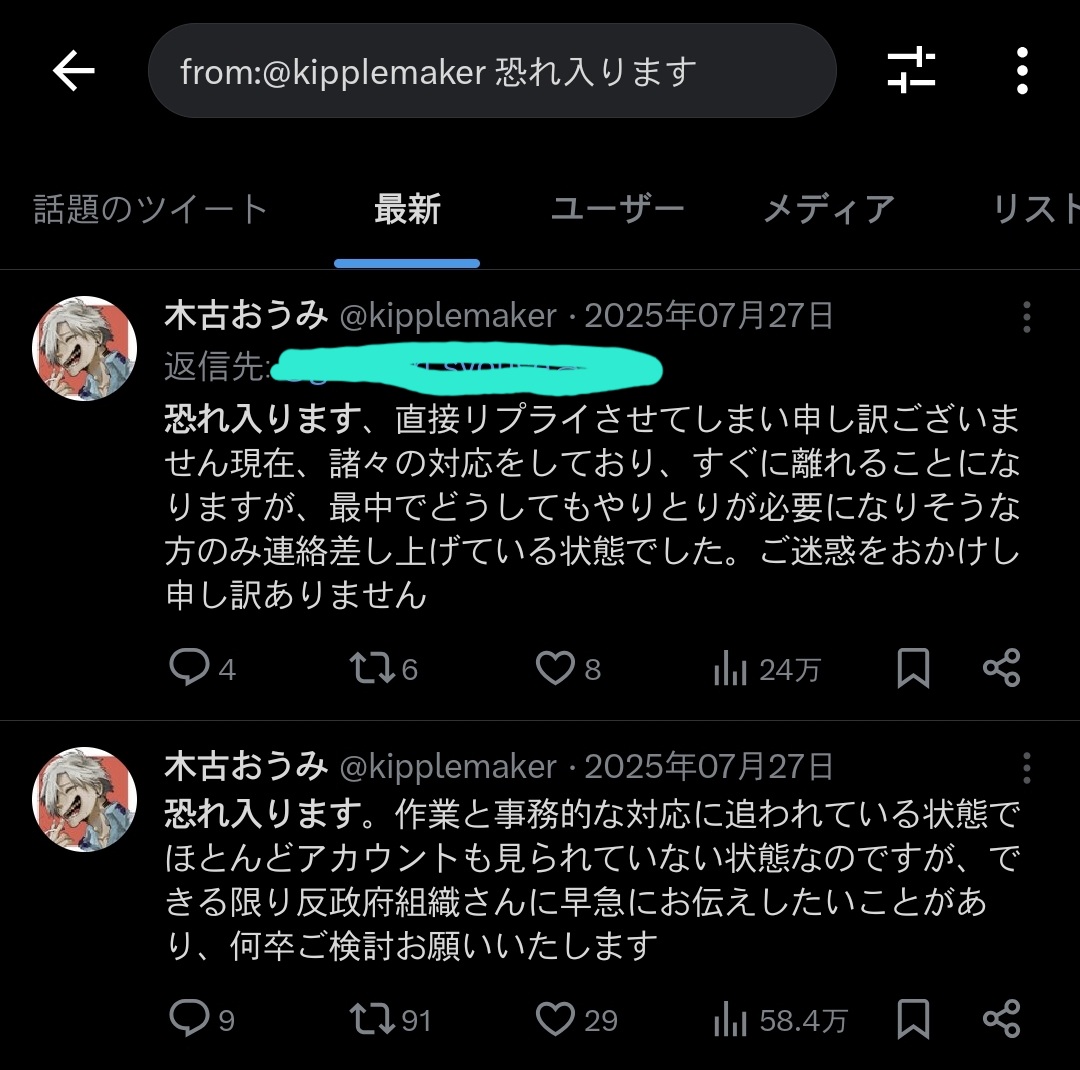Open the search filter settings icon
Screen dimensions: 1080x1070
click(911, 71)
